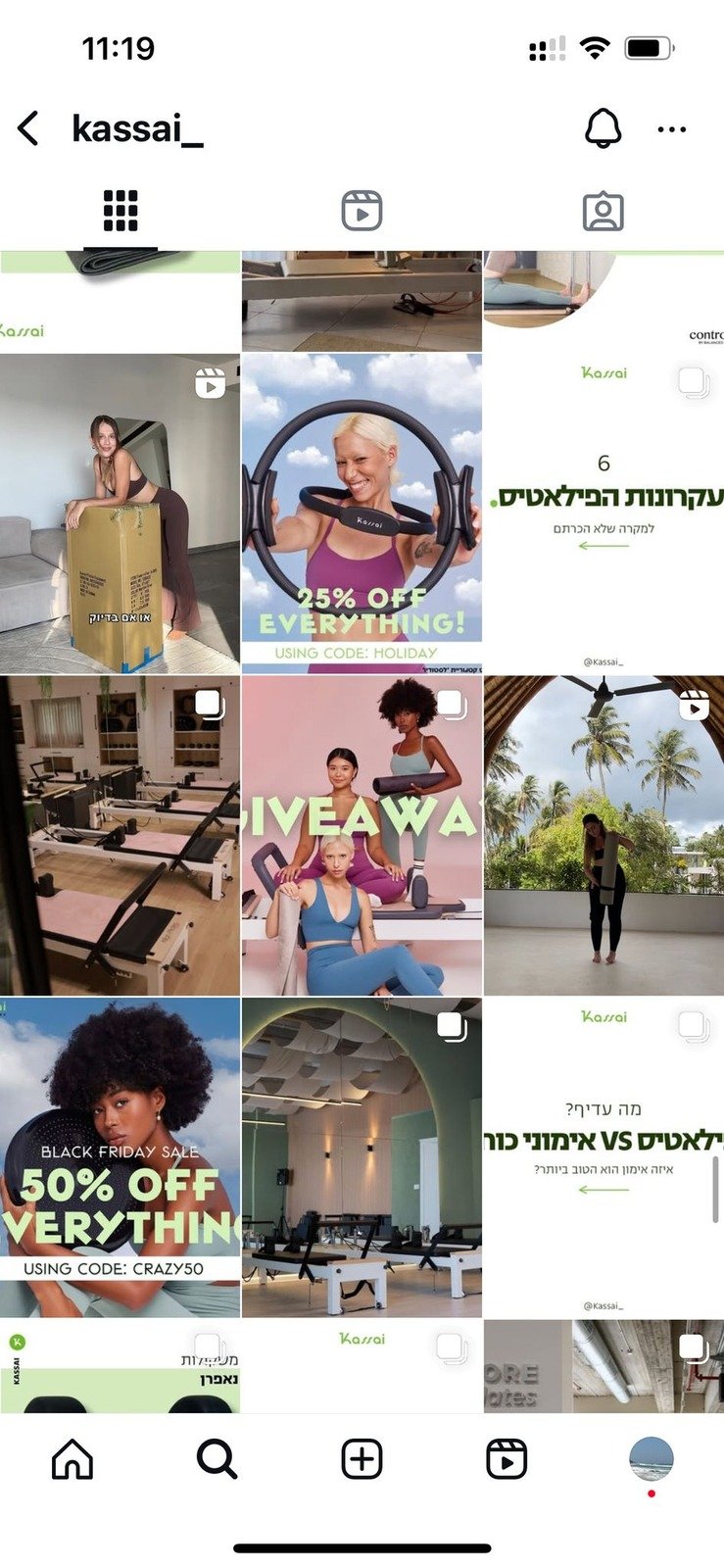Screen dimensions: 724x1568
Task: Open the pilates reformer studio room post
Action: pos(120,835)
